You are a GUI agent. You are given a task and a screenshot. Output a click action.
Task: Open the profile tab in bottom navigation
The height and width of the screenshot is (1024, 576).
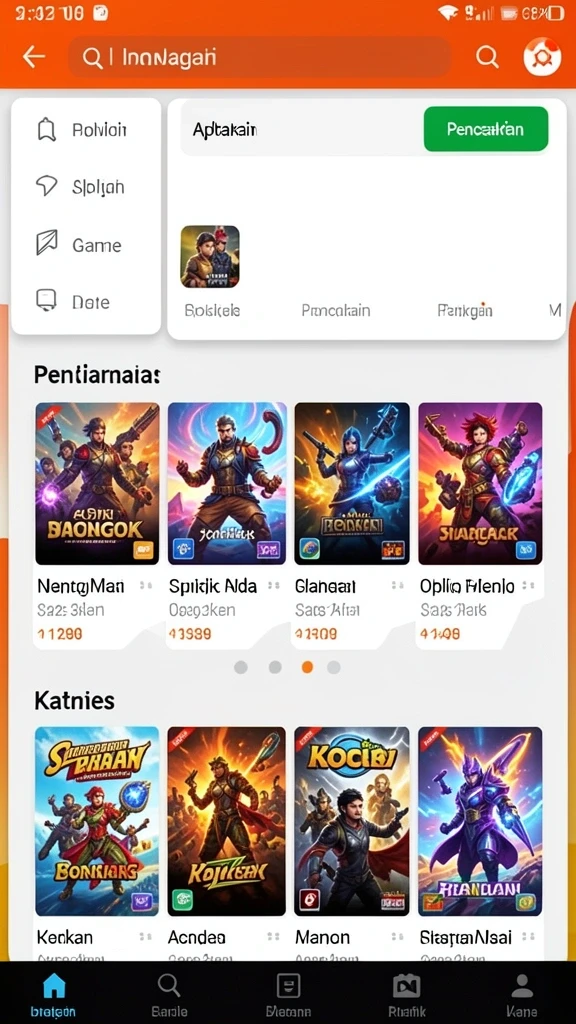point(522,993)
